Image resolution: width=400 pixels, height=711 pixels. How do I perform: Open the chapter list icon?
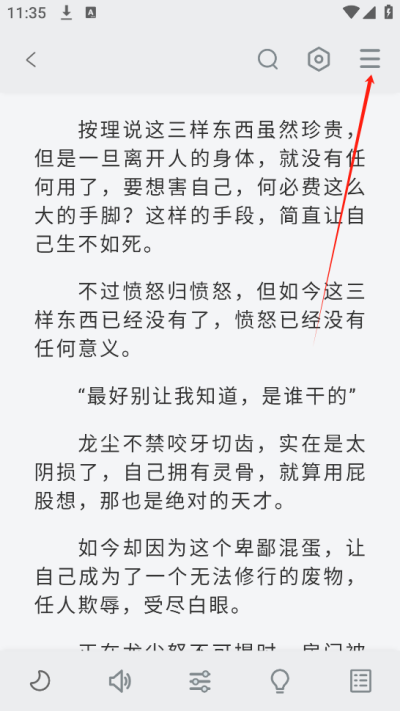[x=361, y=681]
